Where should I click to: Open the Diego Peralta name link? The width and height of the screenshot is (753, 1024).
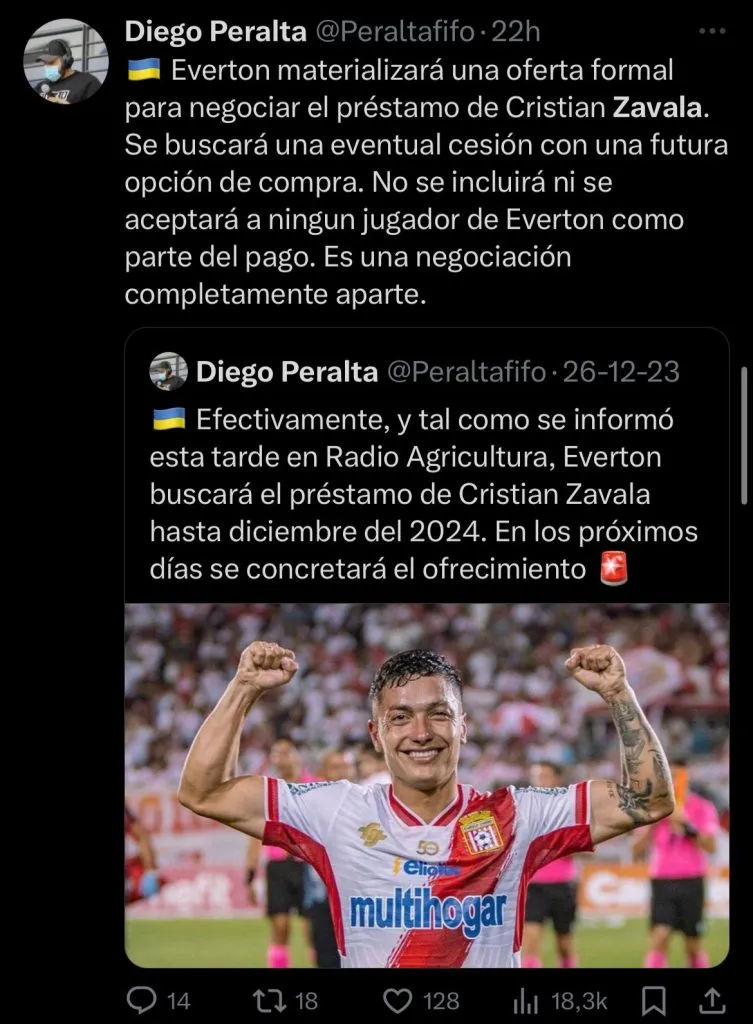click(x=215, y=32)
